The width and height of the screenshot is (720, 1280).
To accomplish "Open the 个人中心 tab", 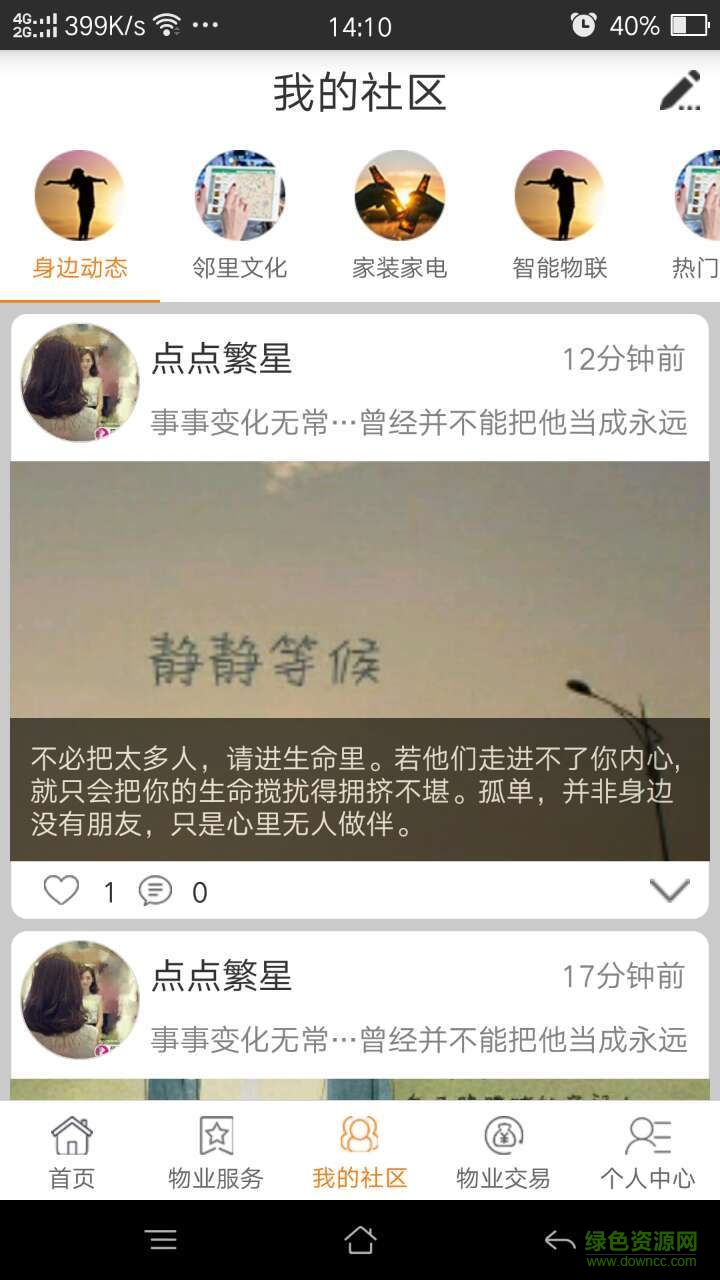I will pyautogui.click(x=647, y=1152).
